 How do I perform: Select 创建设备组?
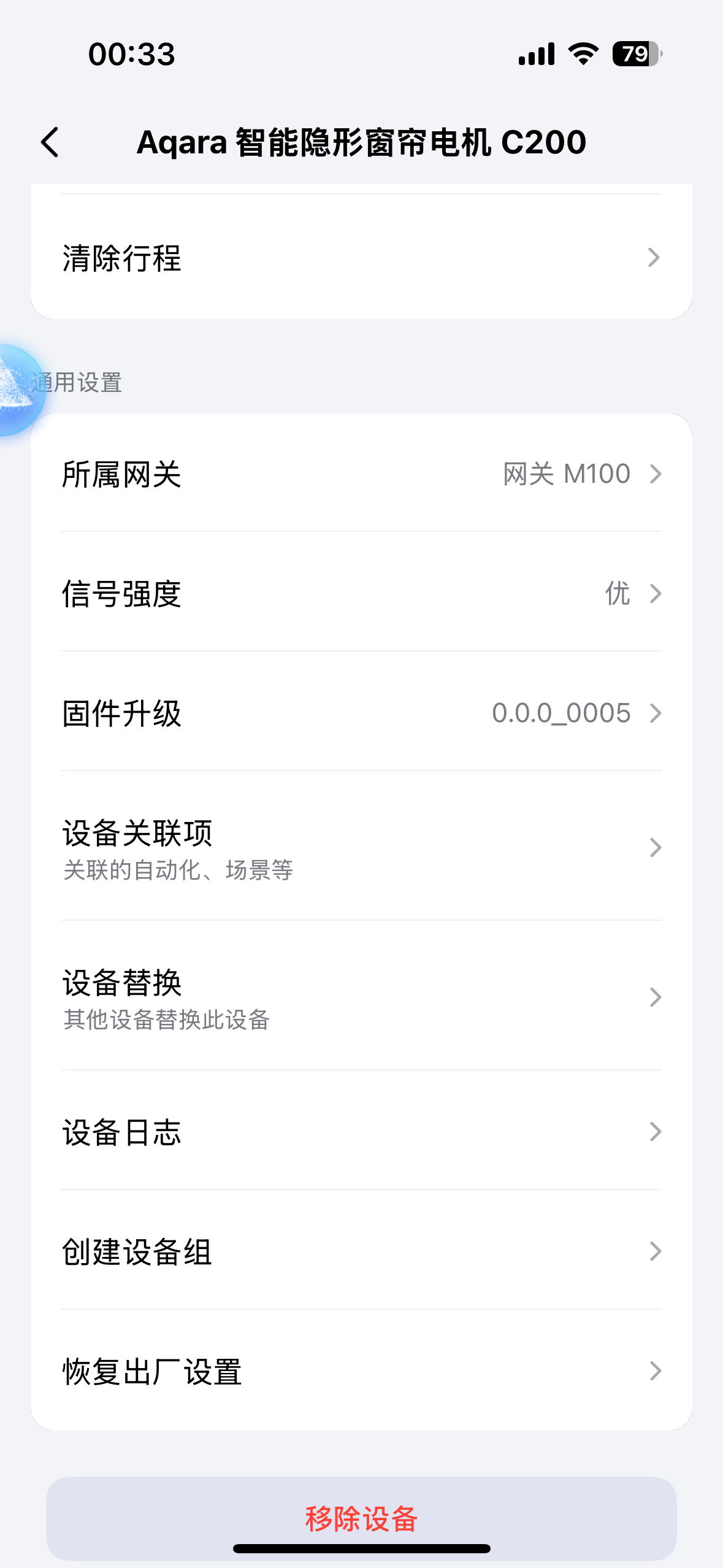(x=361, y=1251)
